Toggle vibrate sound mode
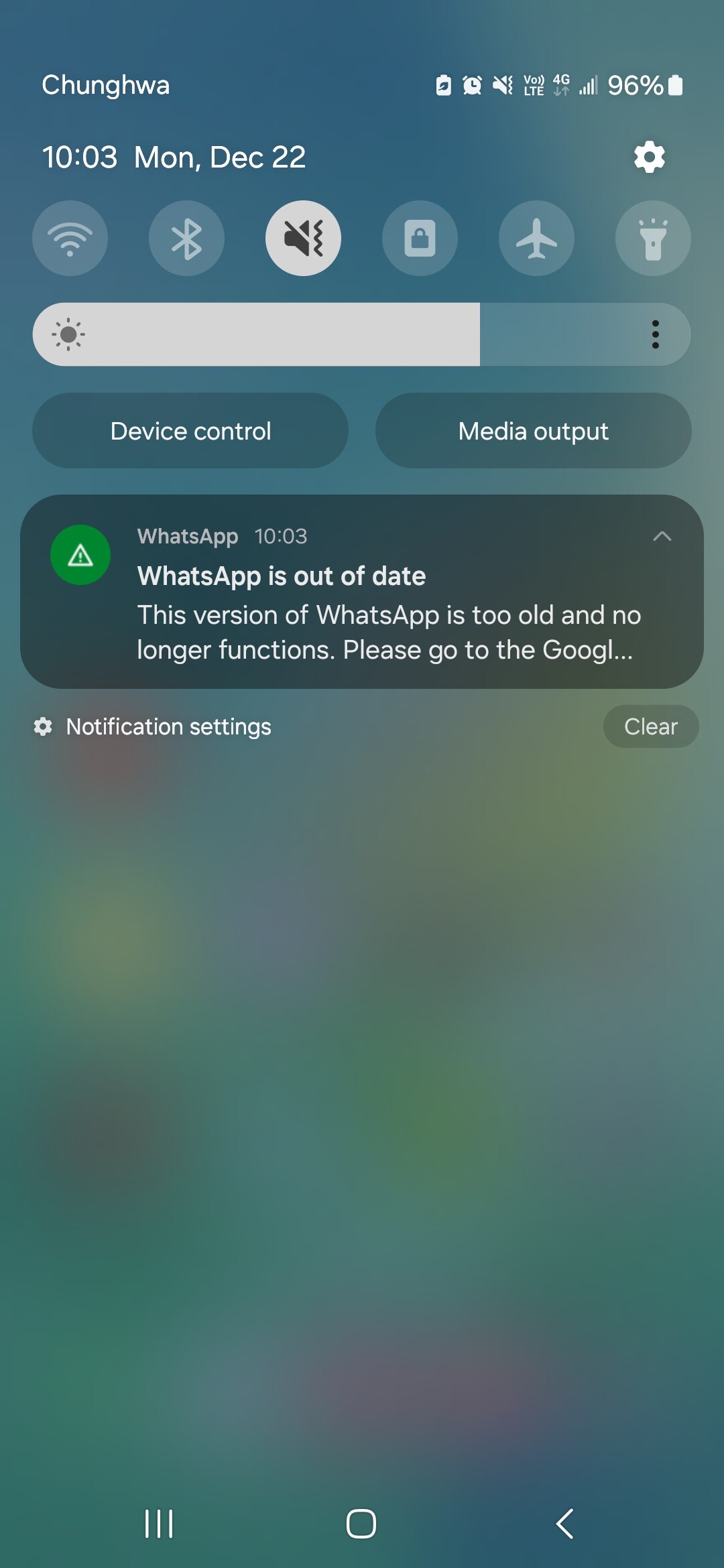 303,239
